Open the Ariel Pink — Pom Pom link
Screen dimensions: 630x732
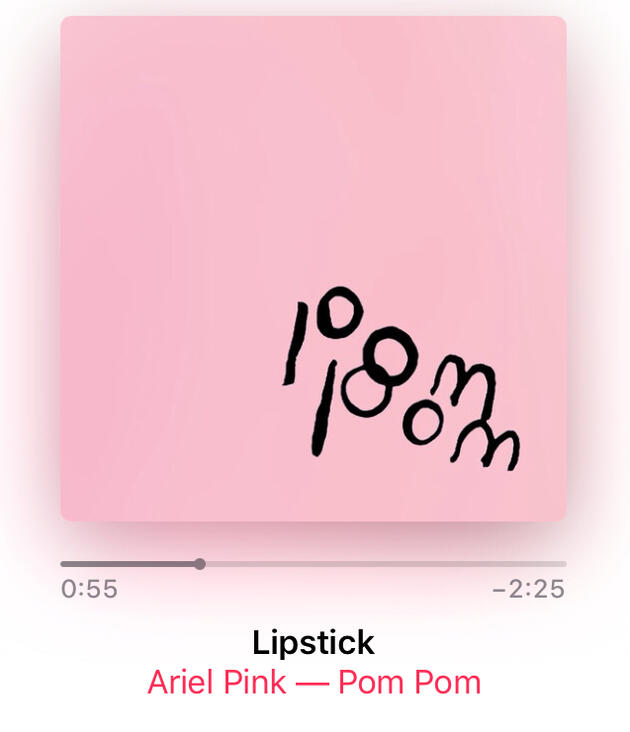click(x=314, y=683)
